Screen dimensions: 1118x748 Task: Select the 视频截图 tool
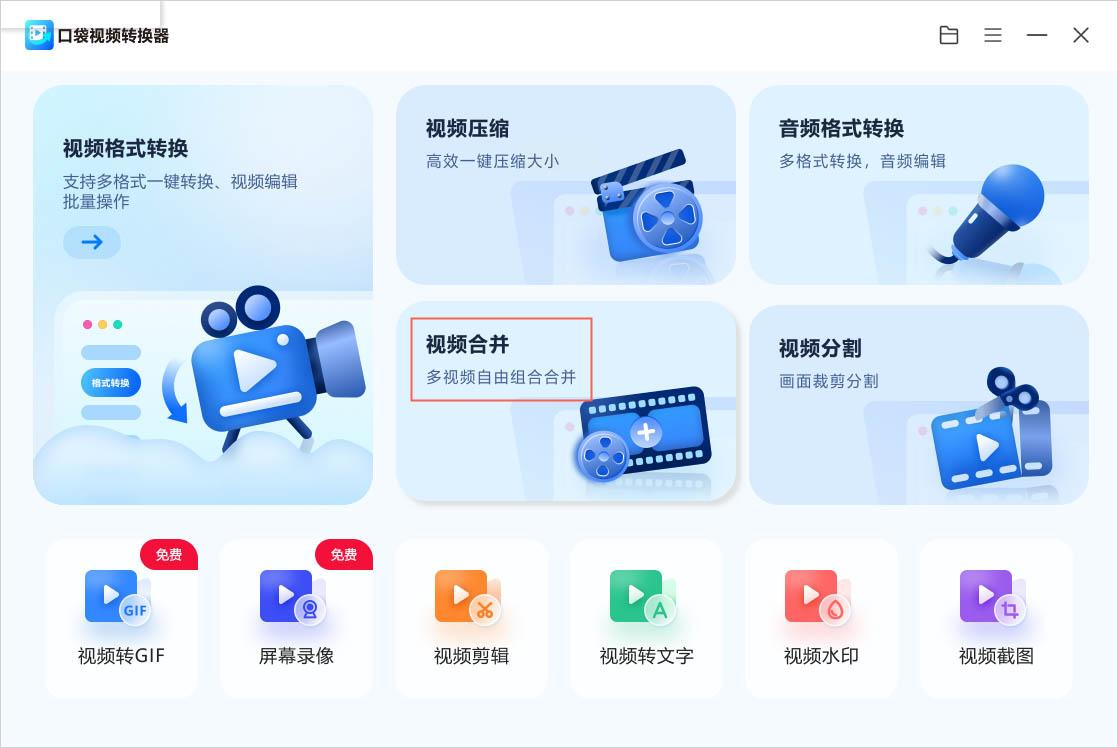[x=996, y=618]
